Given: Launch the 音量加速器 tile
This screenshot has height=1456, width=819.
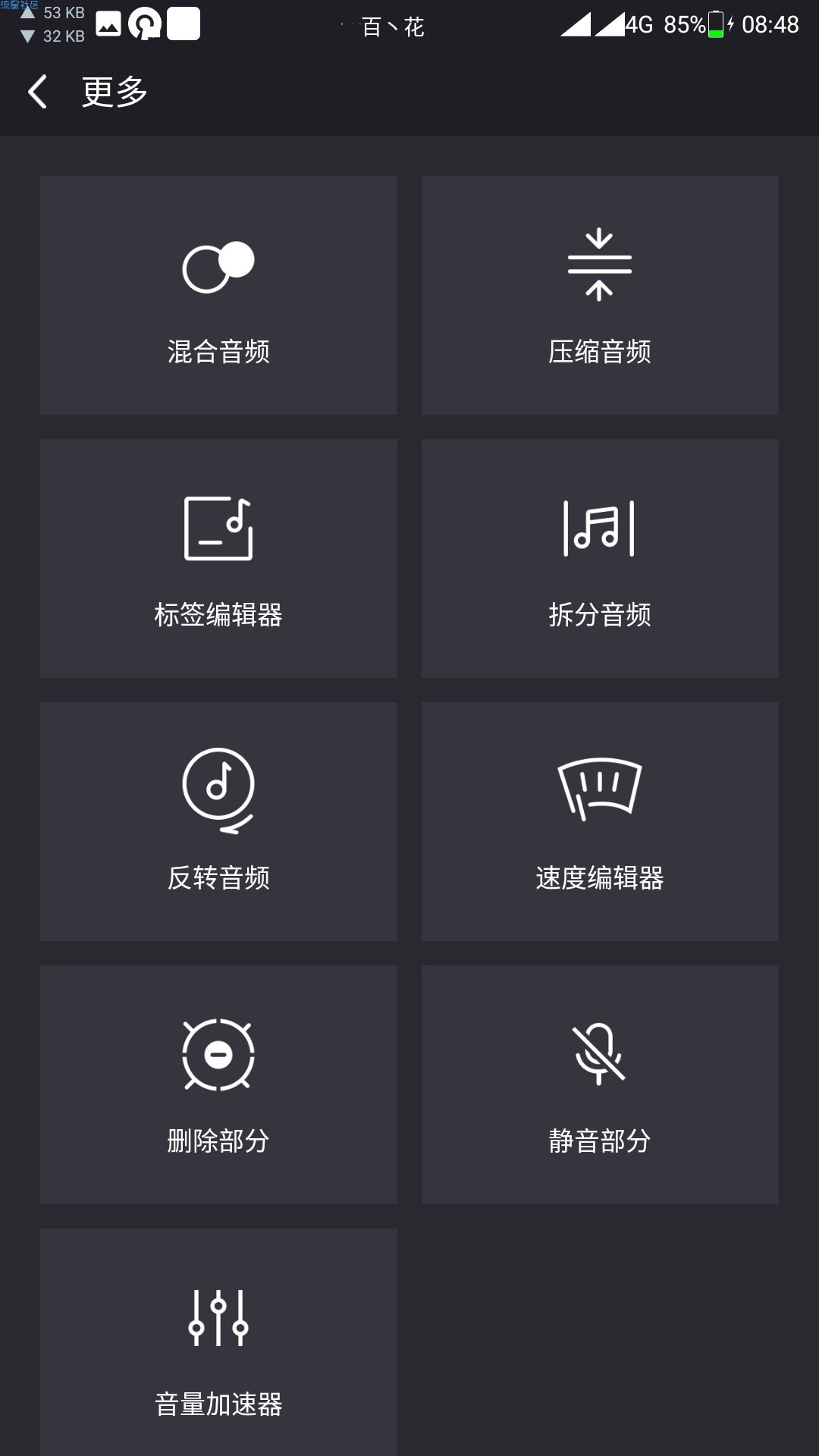Looking at the screenshot, I should pyautogui.click(x=218, y=1342).
